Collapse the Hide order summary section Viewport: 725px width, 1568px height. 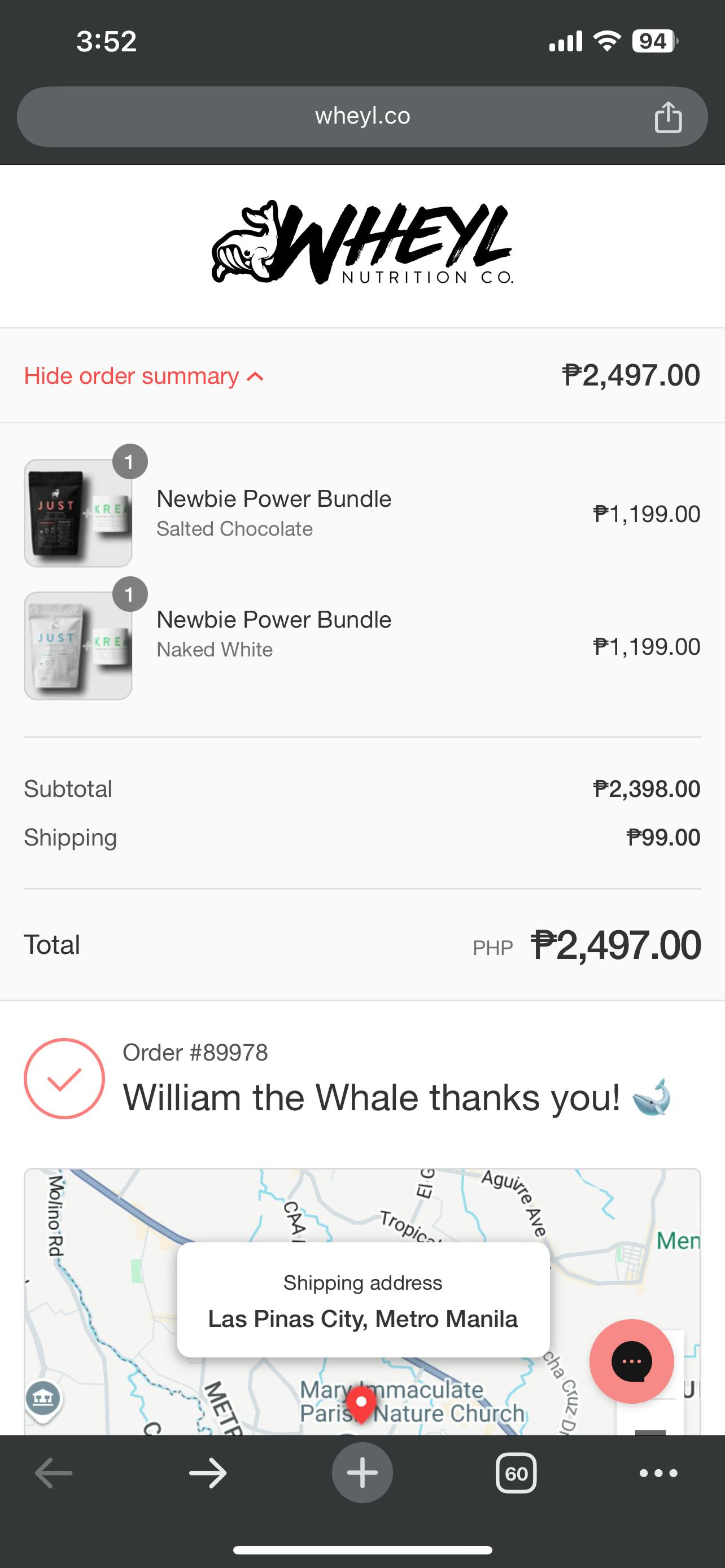[143, 376]
